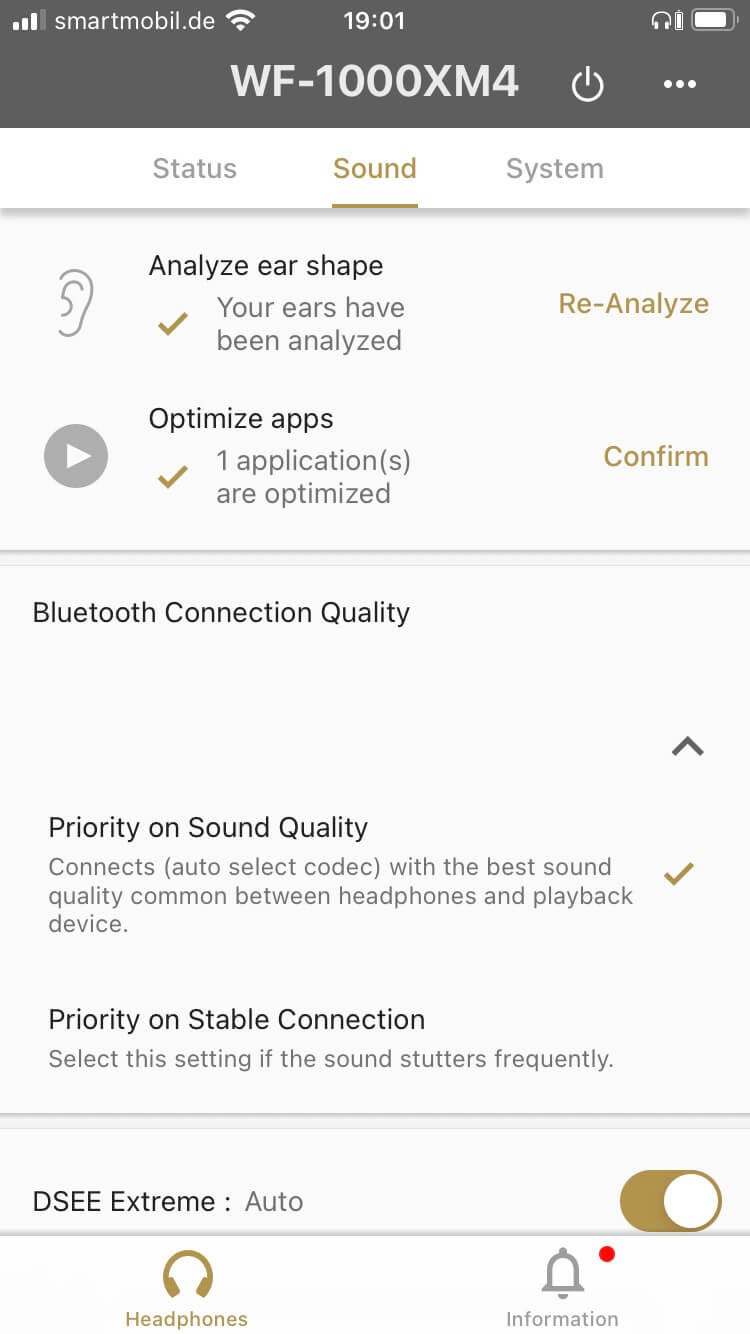
Task: Tap Confirm for optimized apps
Action: [x=656, y=456]
